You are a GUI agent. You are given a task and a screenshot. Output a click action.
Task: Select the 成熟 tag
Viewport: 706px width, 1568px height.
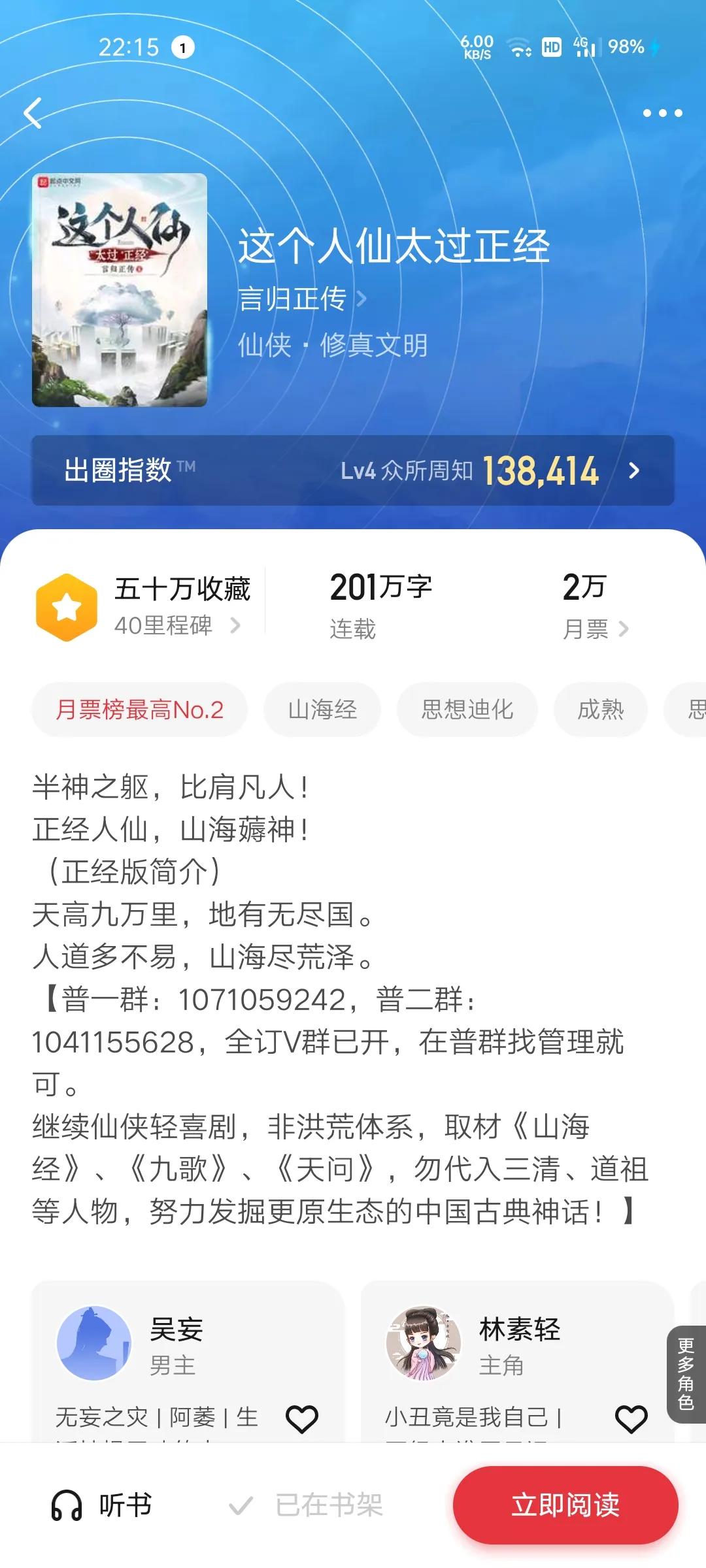[x=600, y=710]
